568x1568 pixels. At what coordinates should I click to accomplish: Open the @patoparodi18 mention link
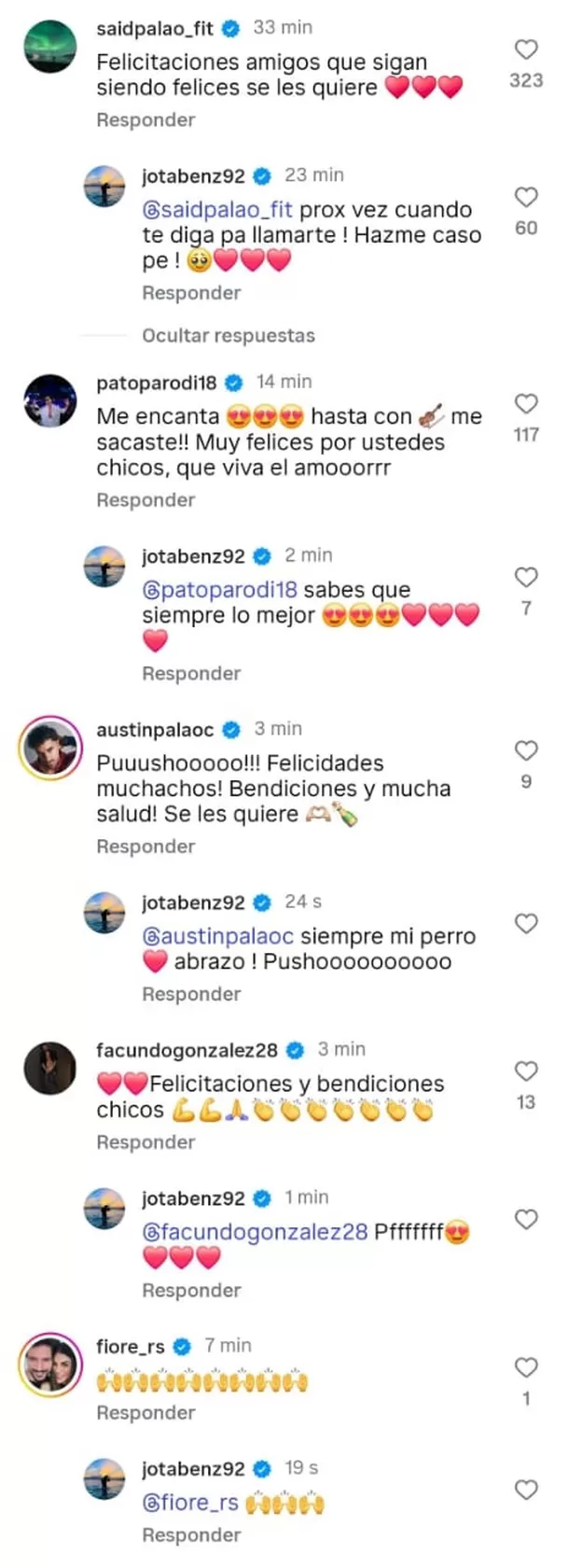click(x=219, y=590)
